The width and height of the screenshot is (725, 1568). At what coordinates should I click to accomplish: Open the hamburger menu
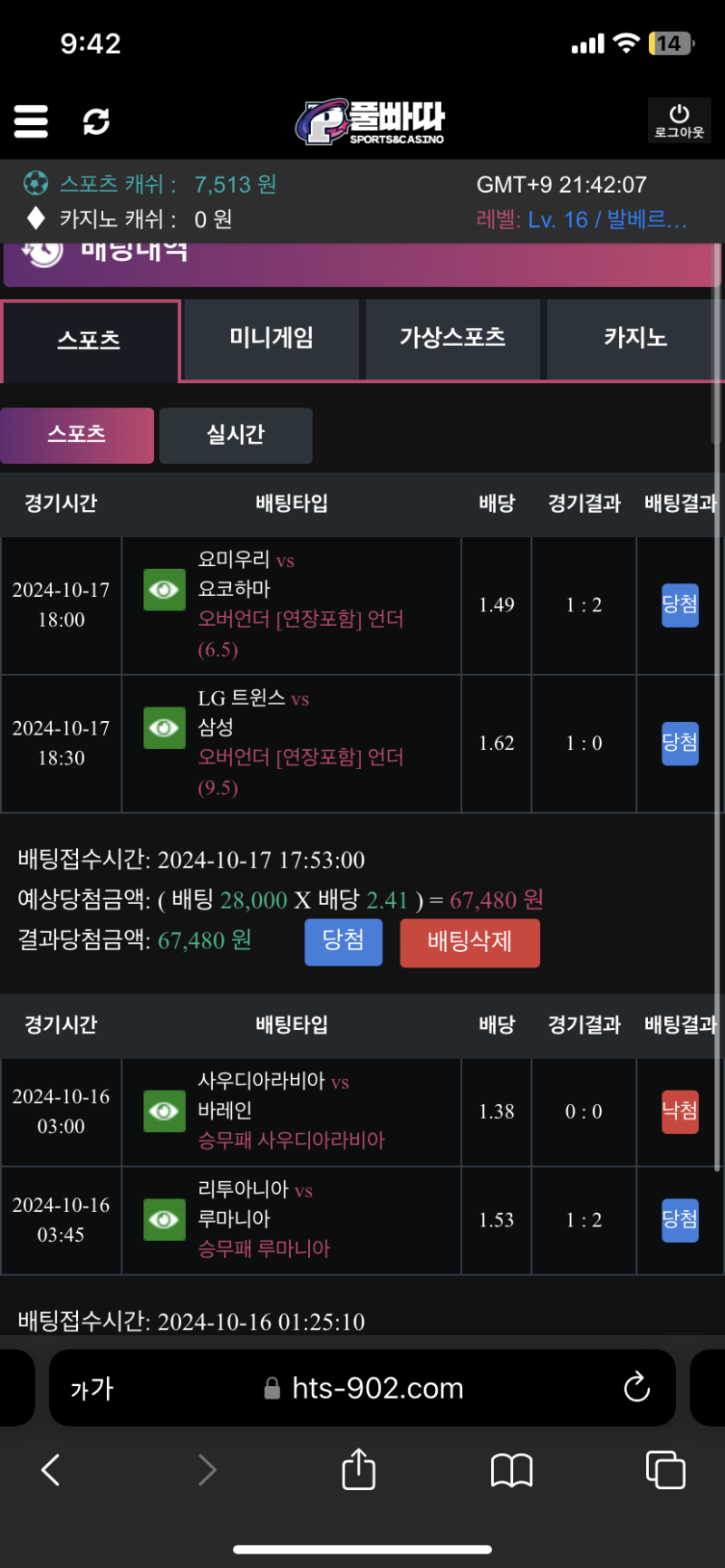pyautogui.click(x=31, y=120)
